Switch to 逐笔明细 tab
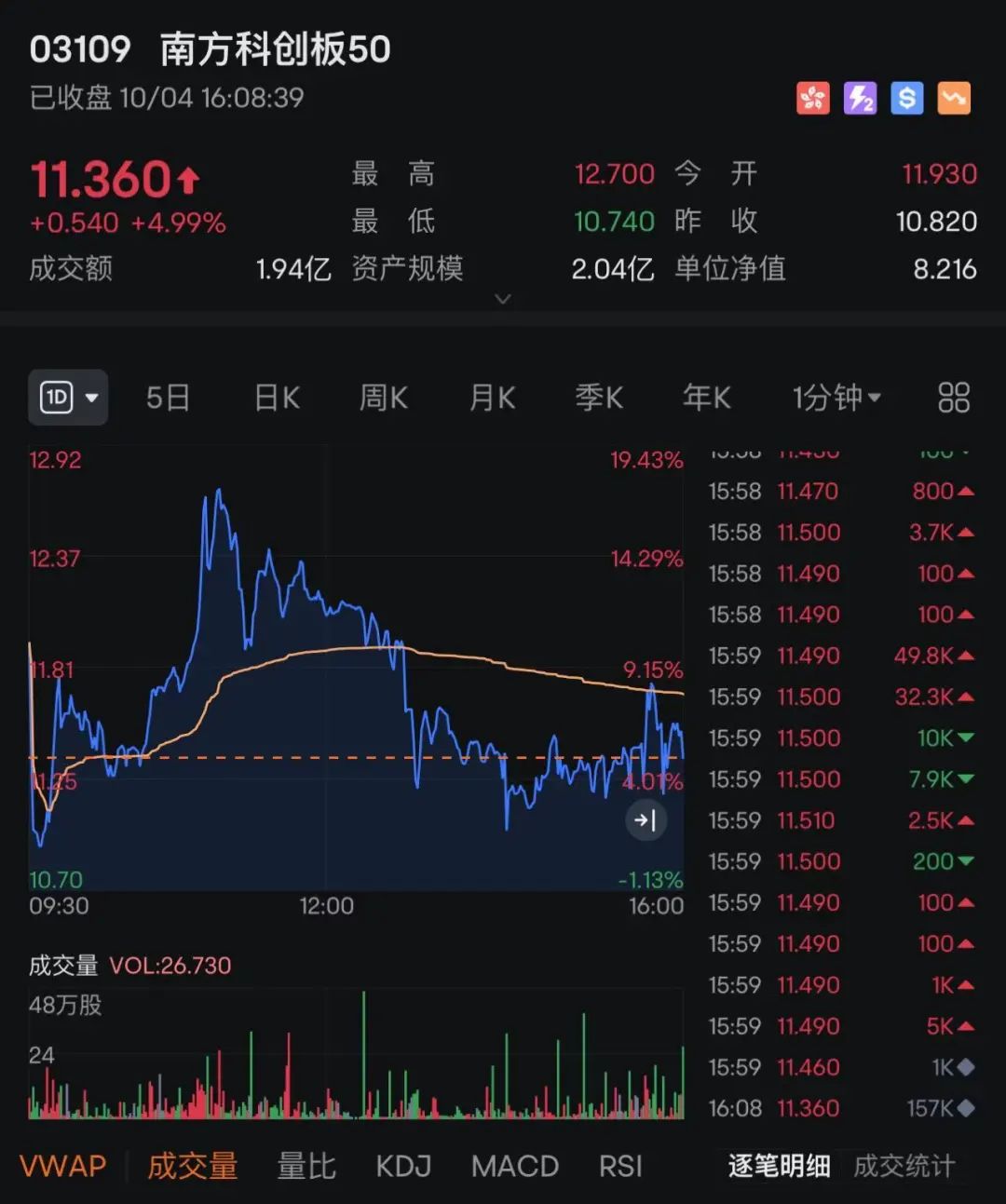Screen dimensions: 1006x1204 779,1166
